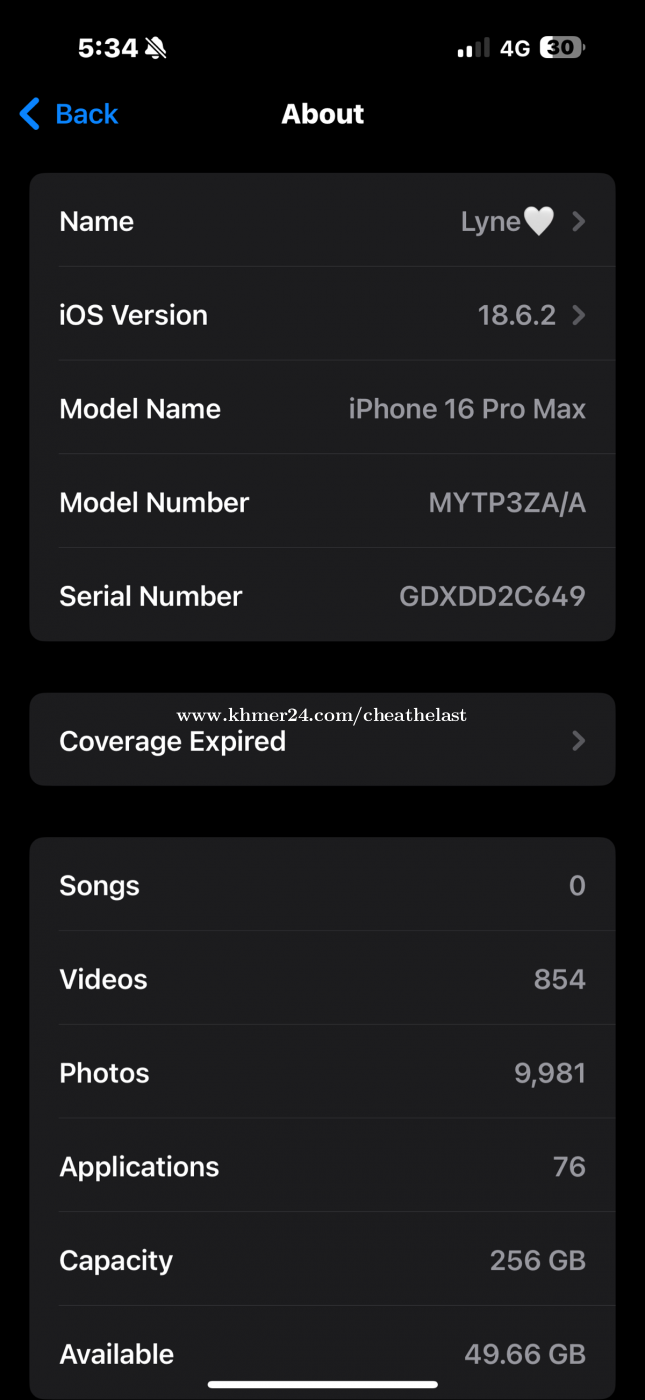Go back to the previous settings page
This screenshot has width=645, height=1400.
[x=69, y=114]
